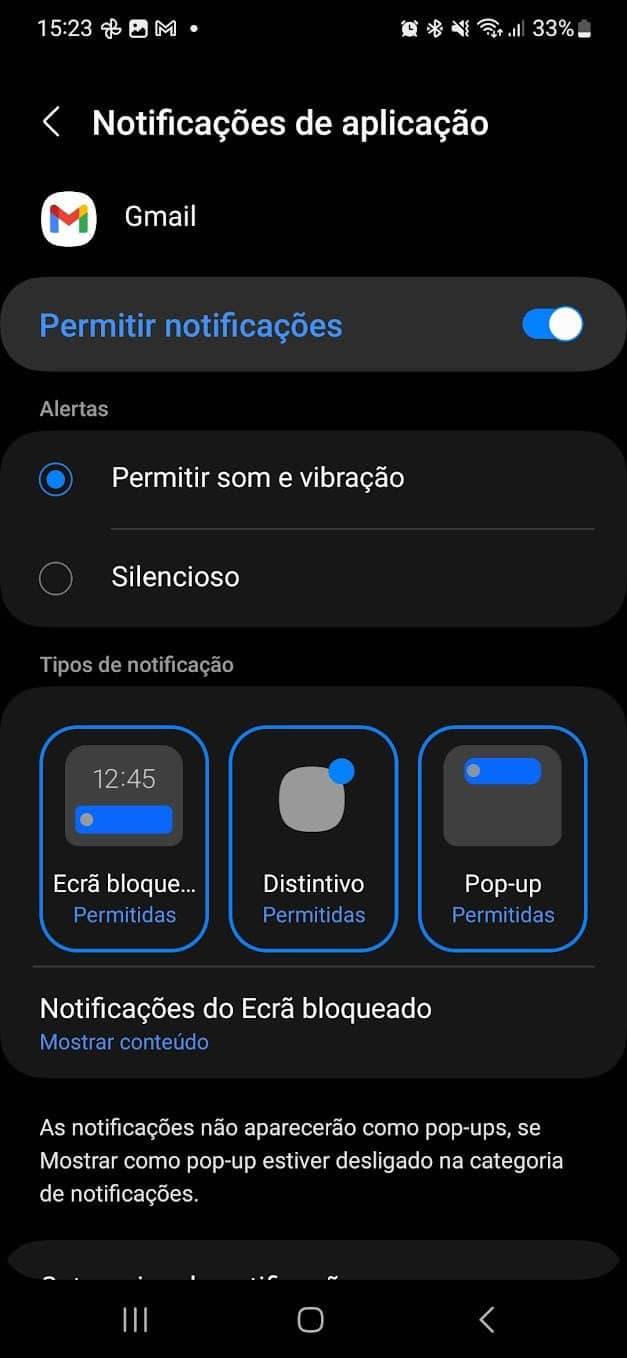Go back from Notificações de aplicação
627x1358 pixels.
coord(51,123)
